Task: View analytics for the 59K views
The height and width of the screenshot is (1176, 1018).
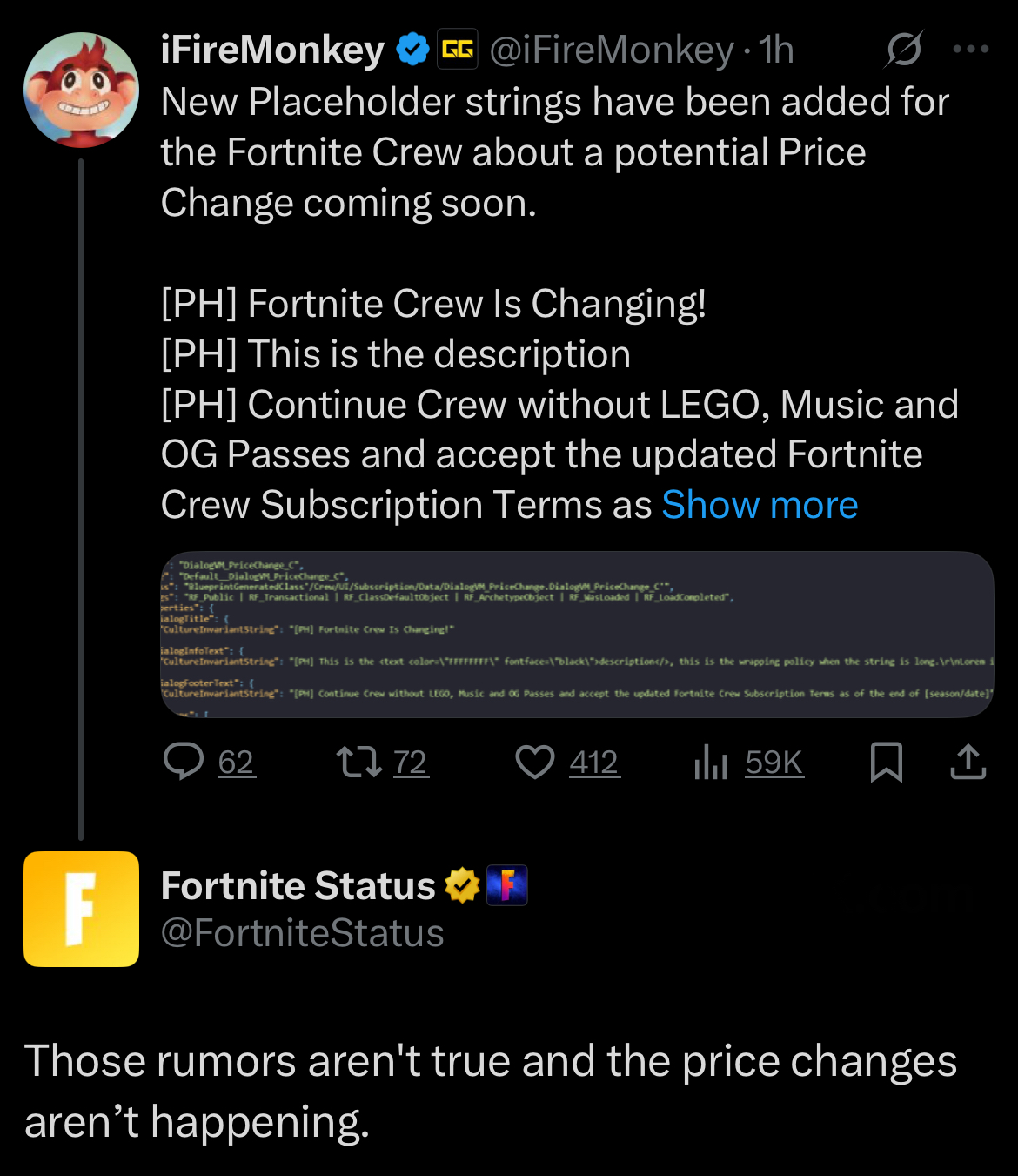Action: (749, 763)
